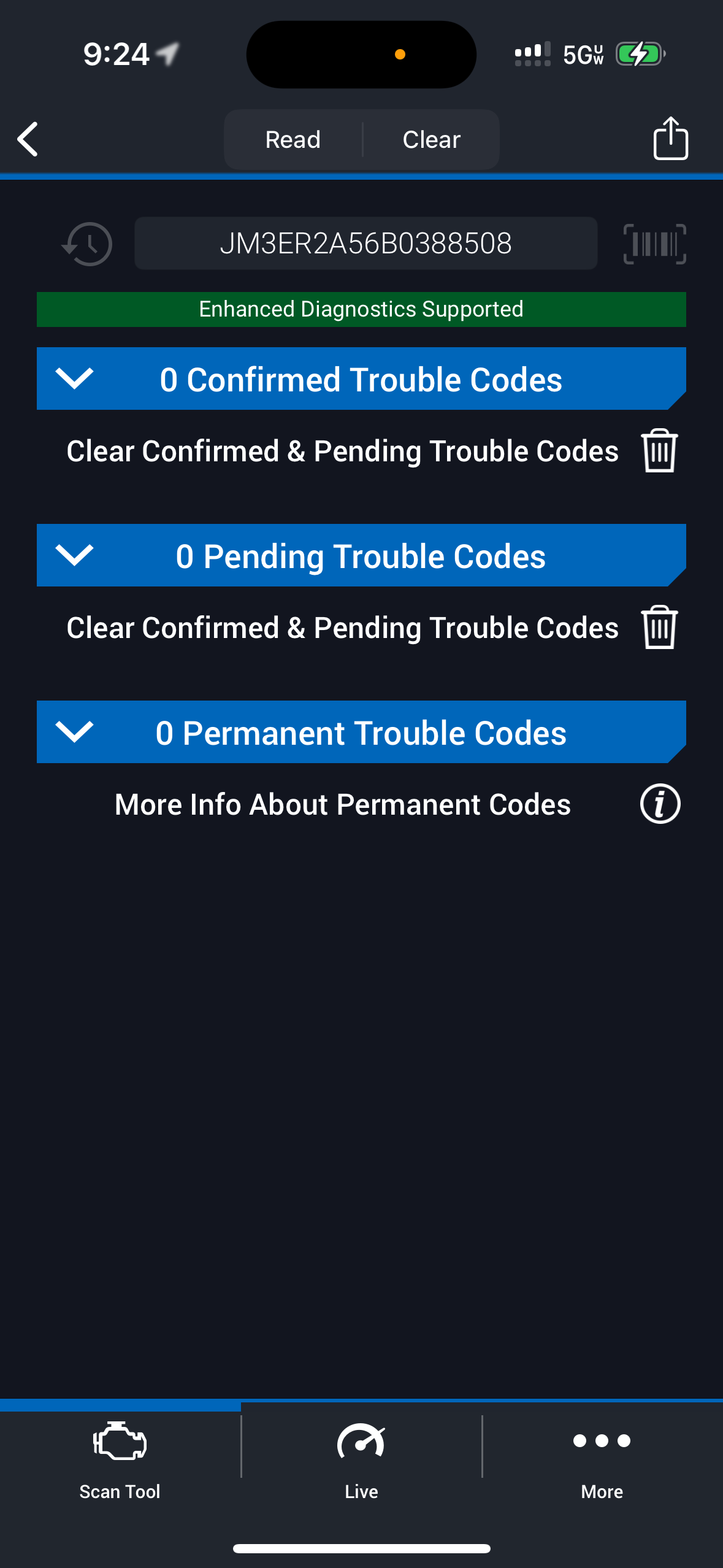Viewport: 723px width, 1568px height.
Task: Scan VIN with the barcode icon
Action: pos(654,244)
